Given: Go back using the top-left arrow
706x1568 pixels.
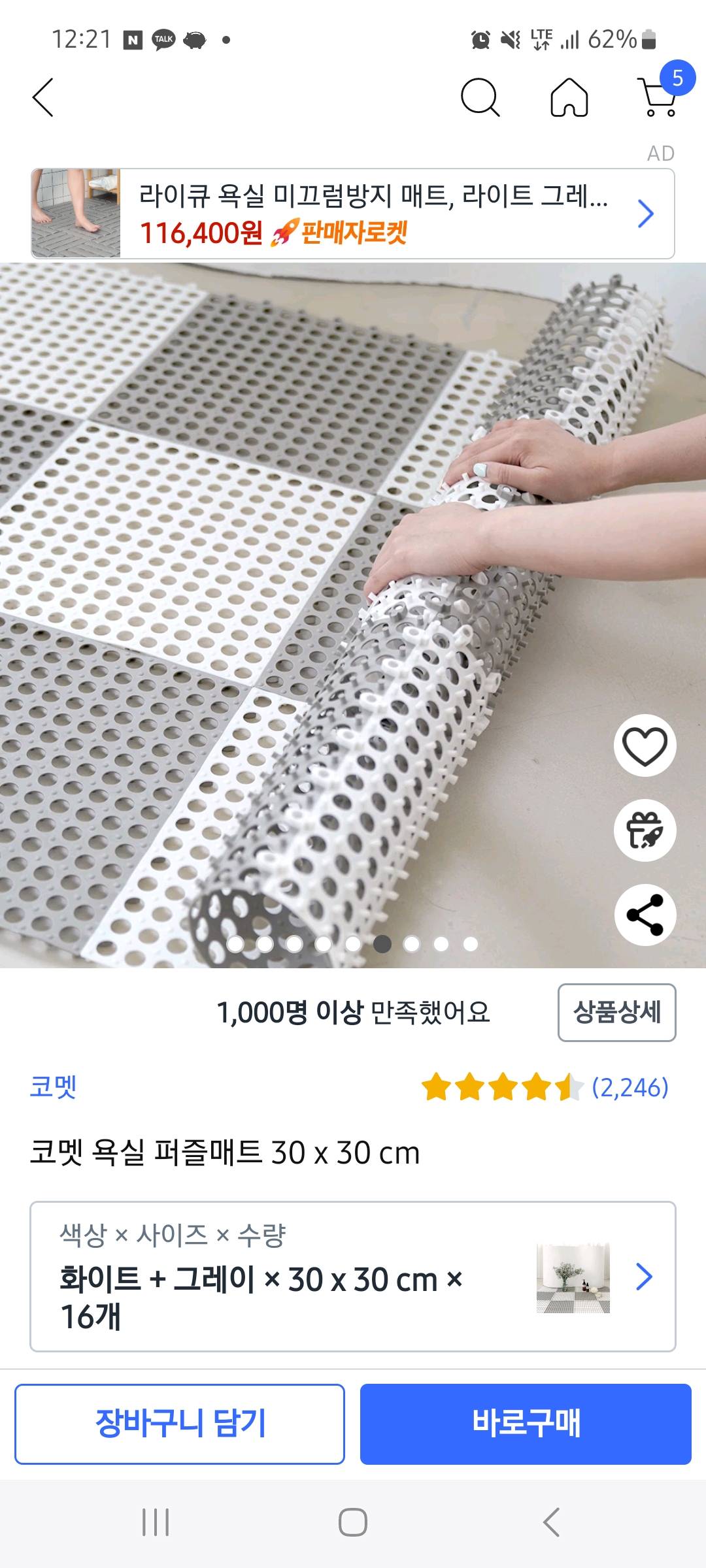Looking at the screenshot, I should (43, 98).
